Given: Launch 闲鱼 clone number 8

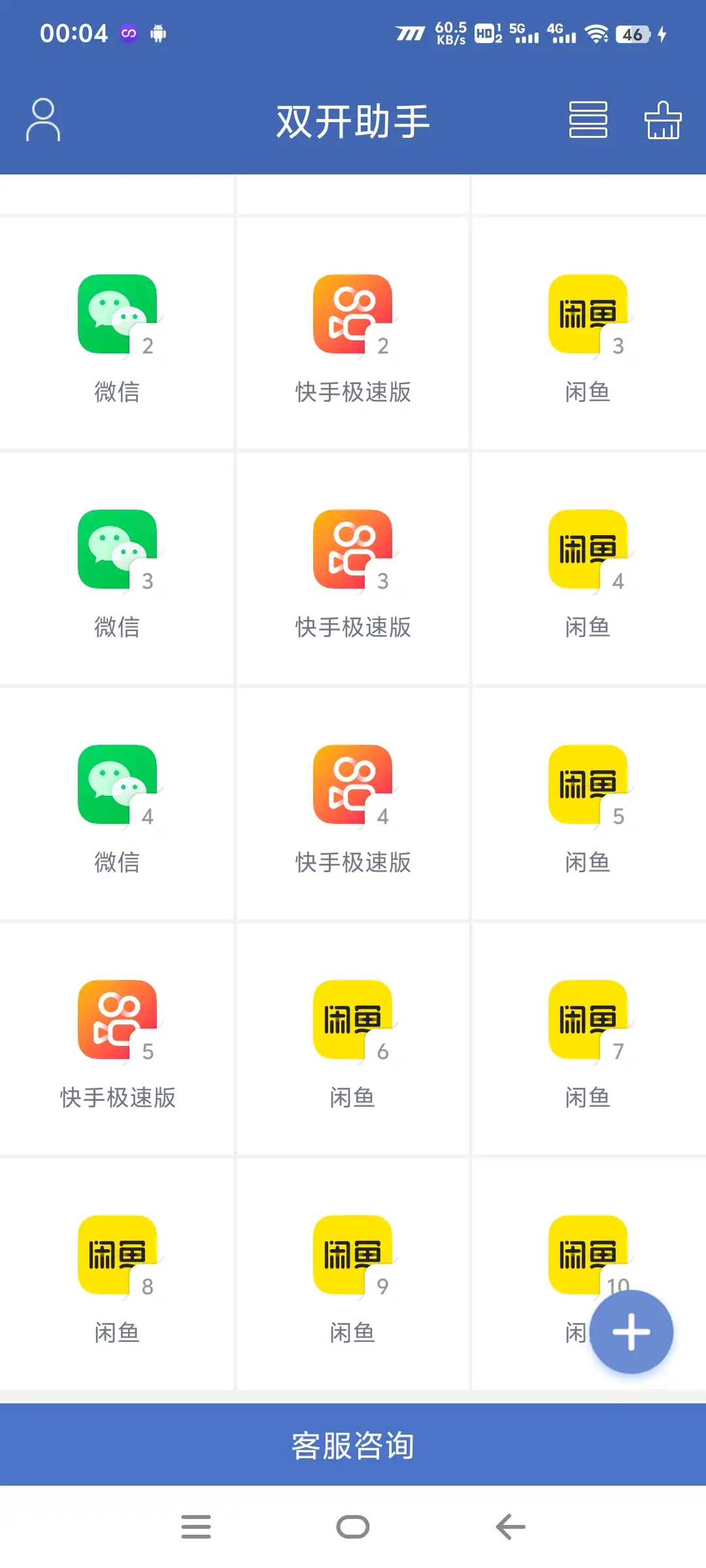Looking at the screenshot, I should pyautogui.click(x=118, y=1254).
